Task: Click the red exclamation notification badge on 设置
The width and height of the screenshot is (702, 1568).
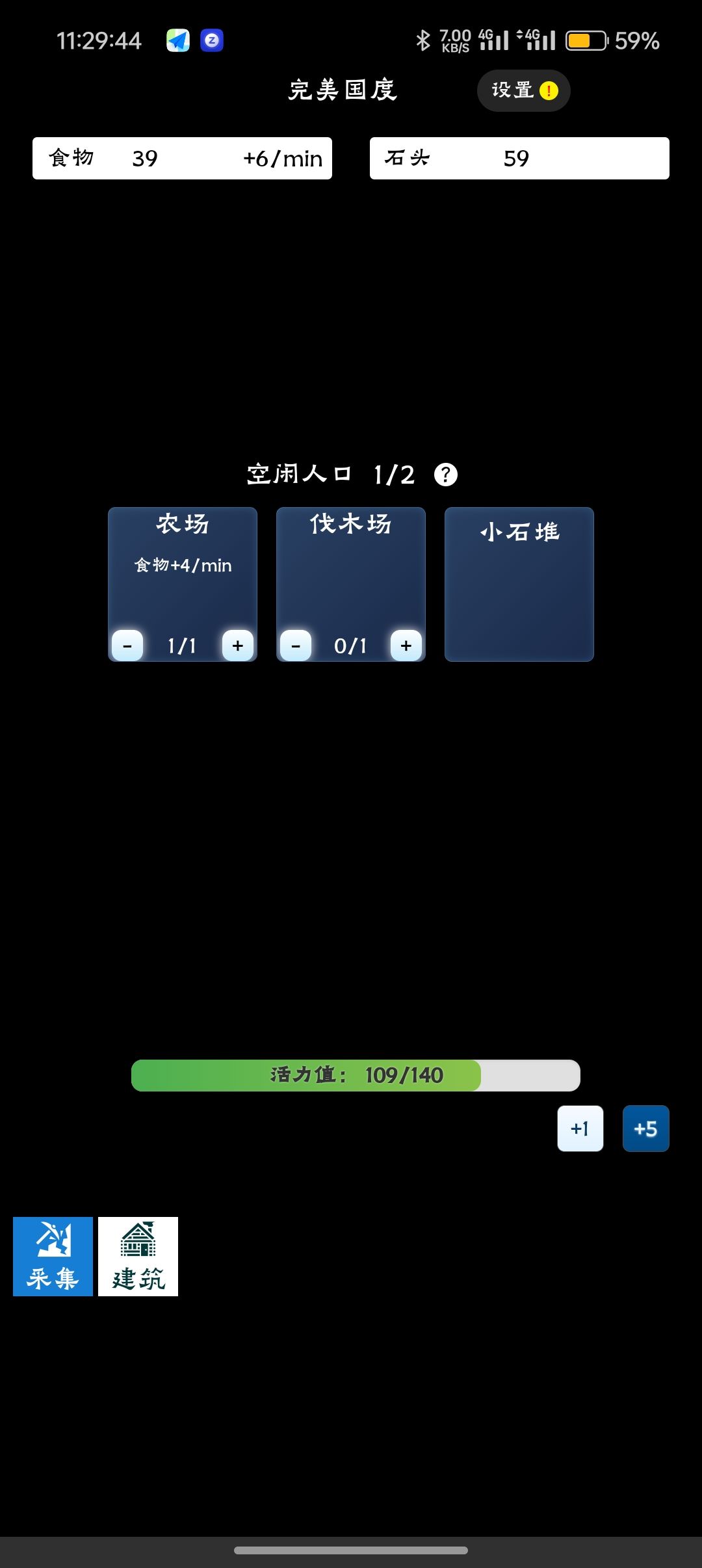Action: 548,92
